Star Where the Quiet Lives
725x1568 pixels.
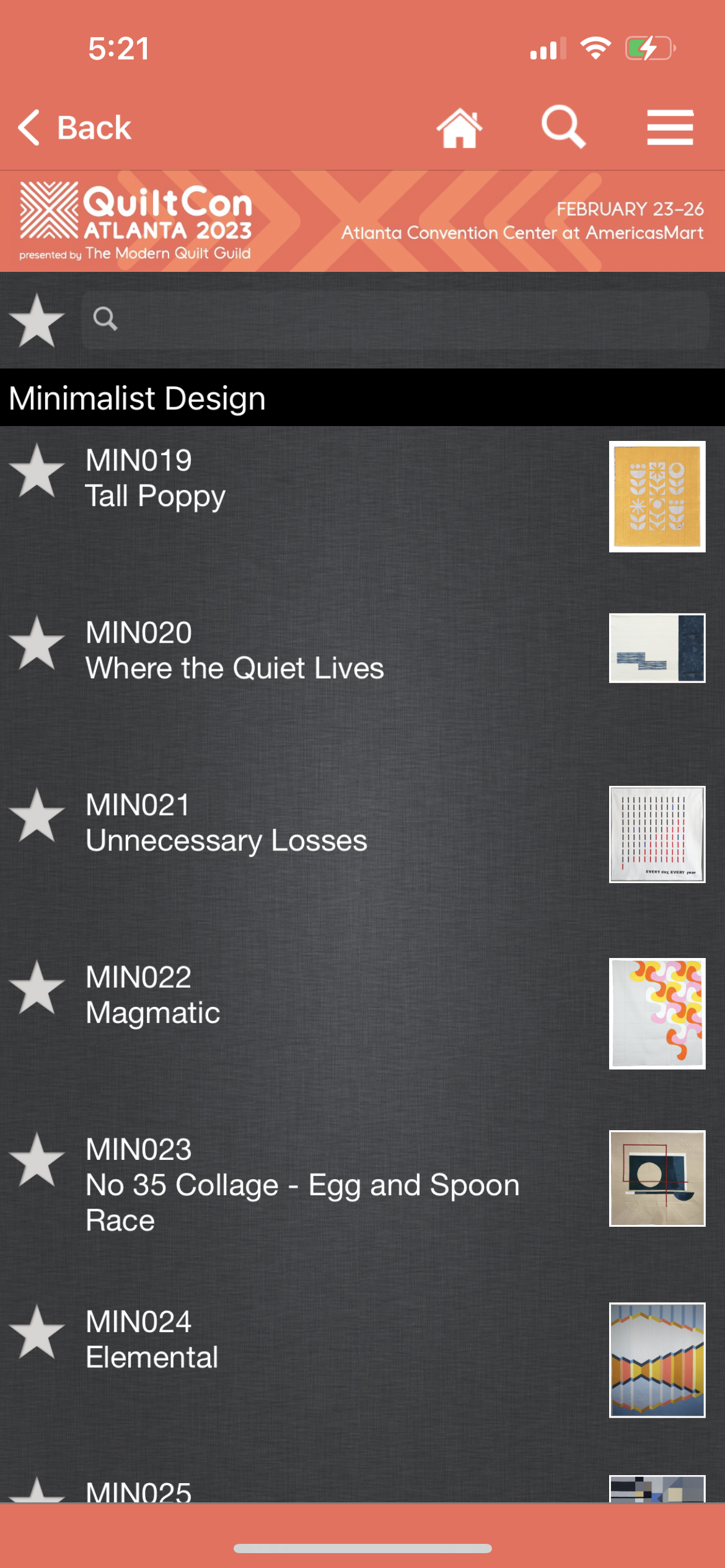37,643
